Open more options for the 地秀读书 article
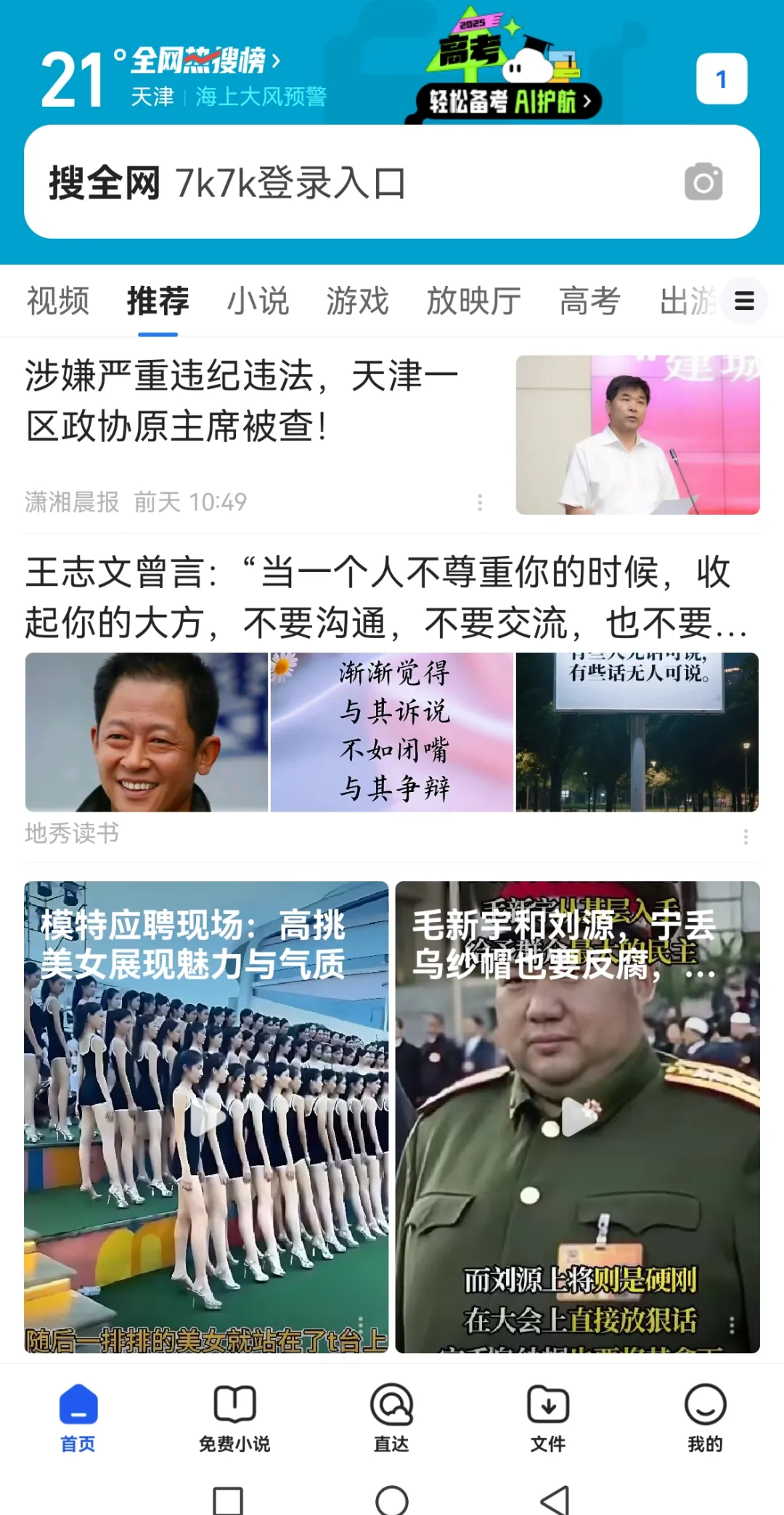 tap(746, 837)
